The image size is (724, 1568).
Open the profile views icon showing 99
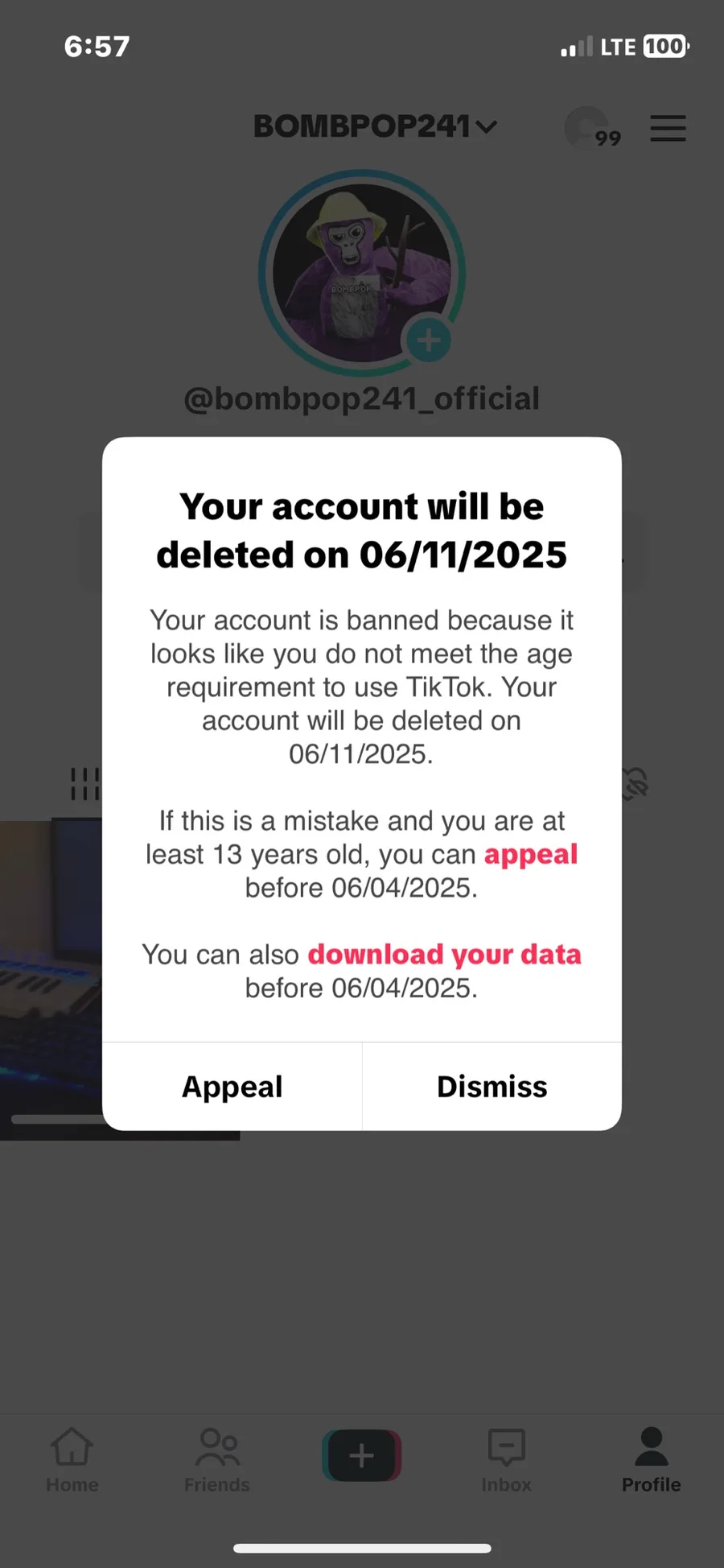click(593, 129)
